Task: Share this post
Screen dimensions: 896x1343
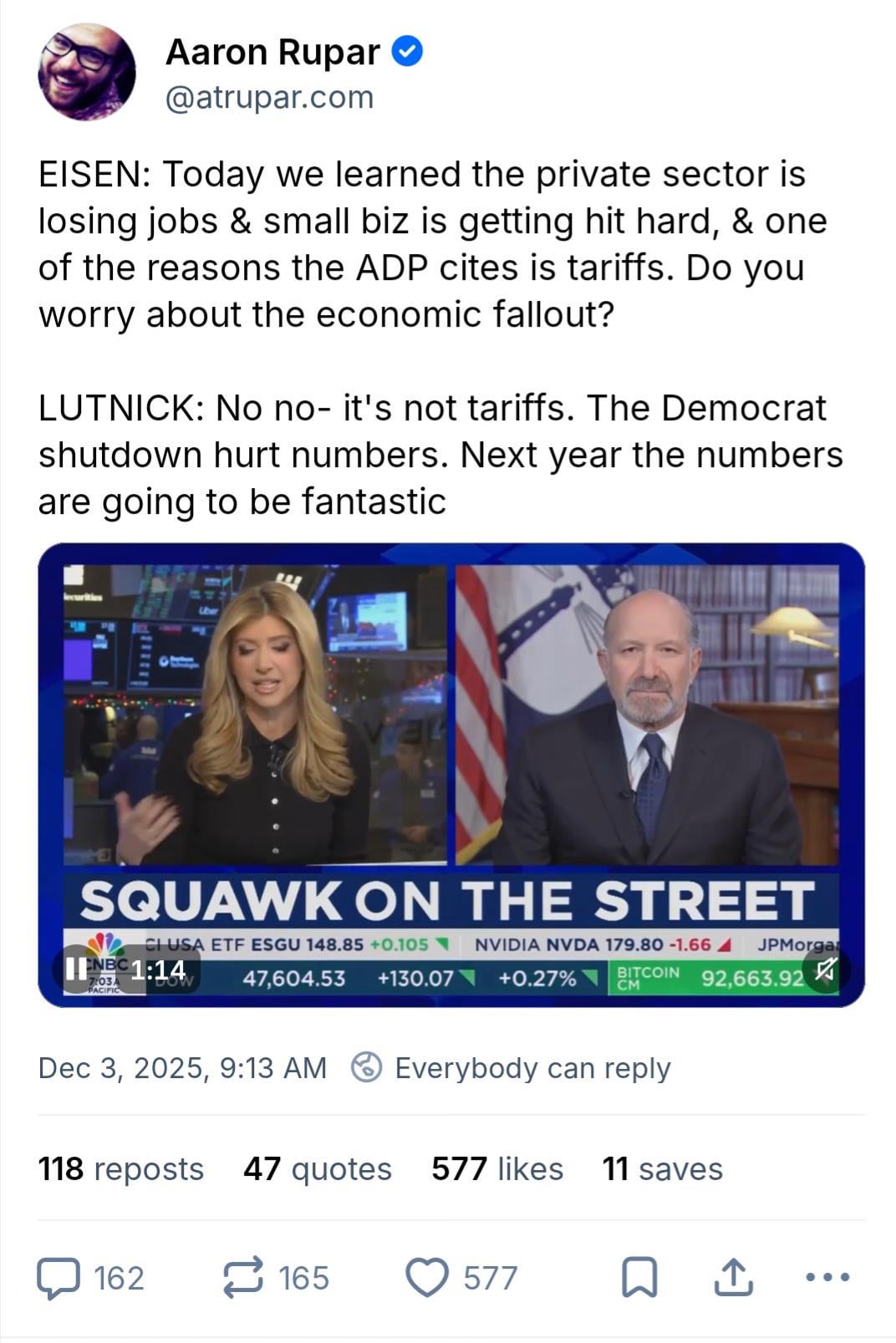Action: (x=733, y=1278)
